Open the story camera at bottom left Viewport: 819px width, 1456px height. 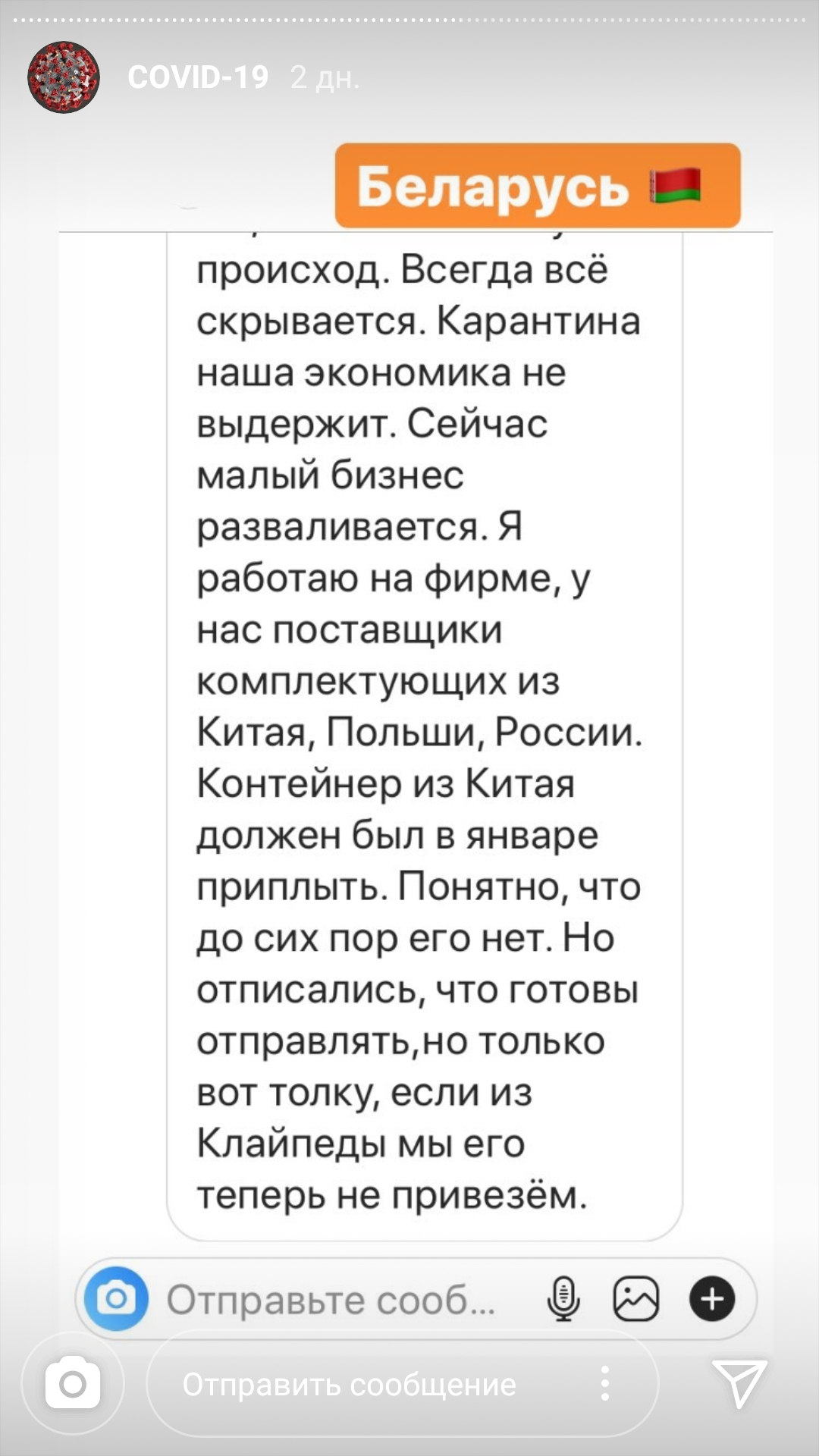point(73,1384)
